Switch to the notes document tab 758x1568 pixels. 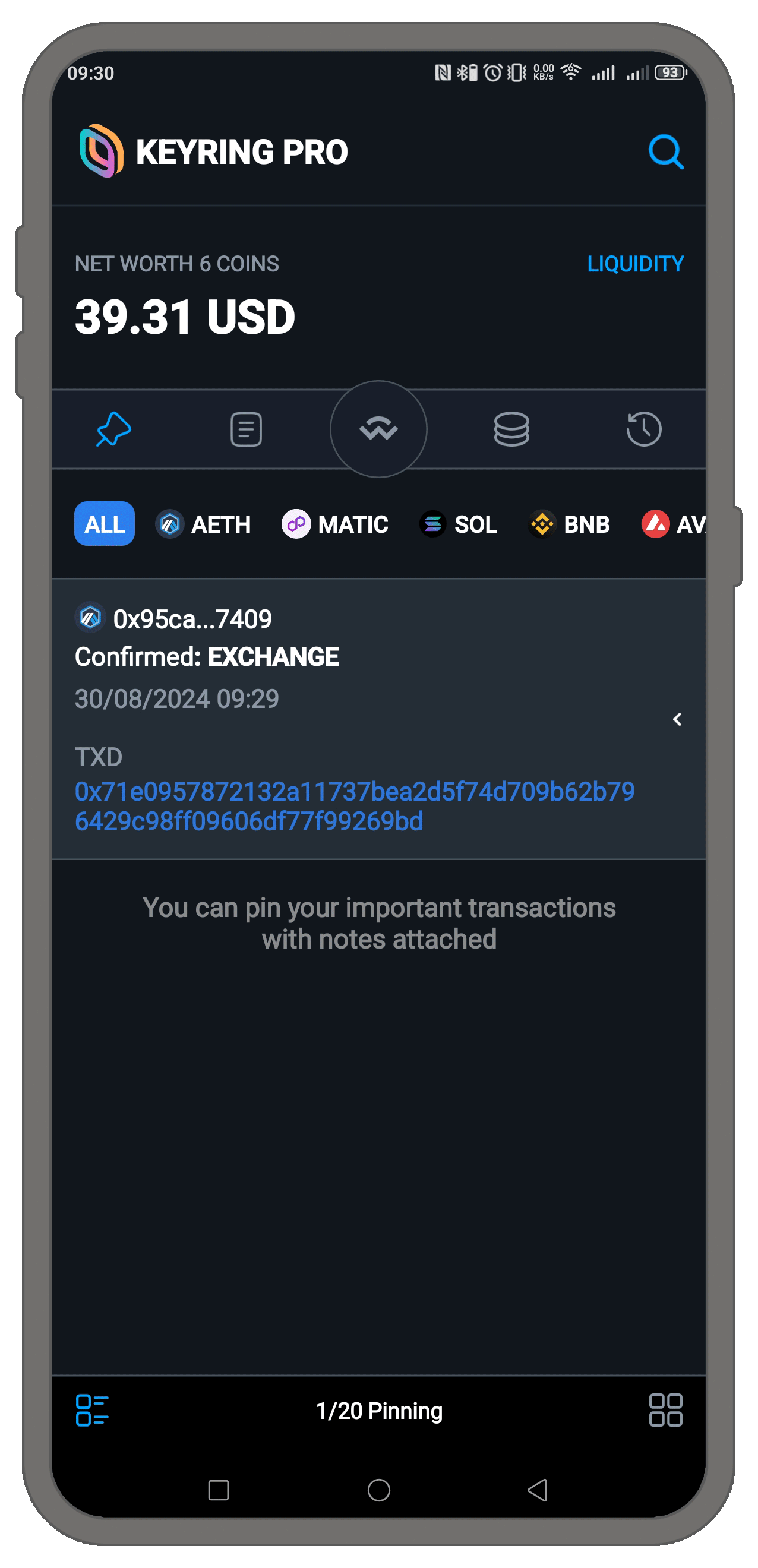tap(246, 429)
